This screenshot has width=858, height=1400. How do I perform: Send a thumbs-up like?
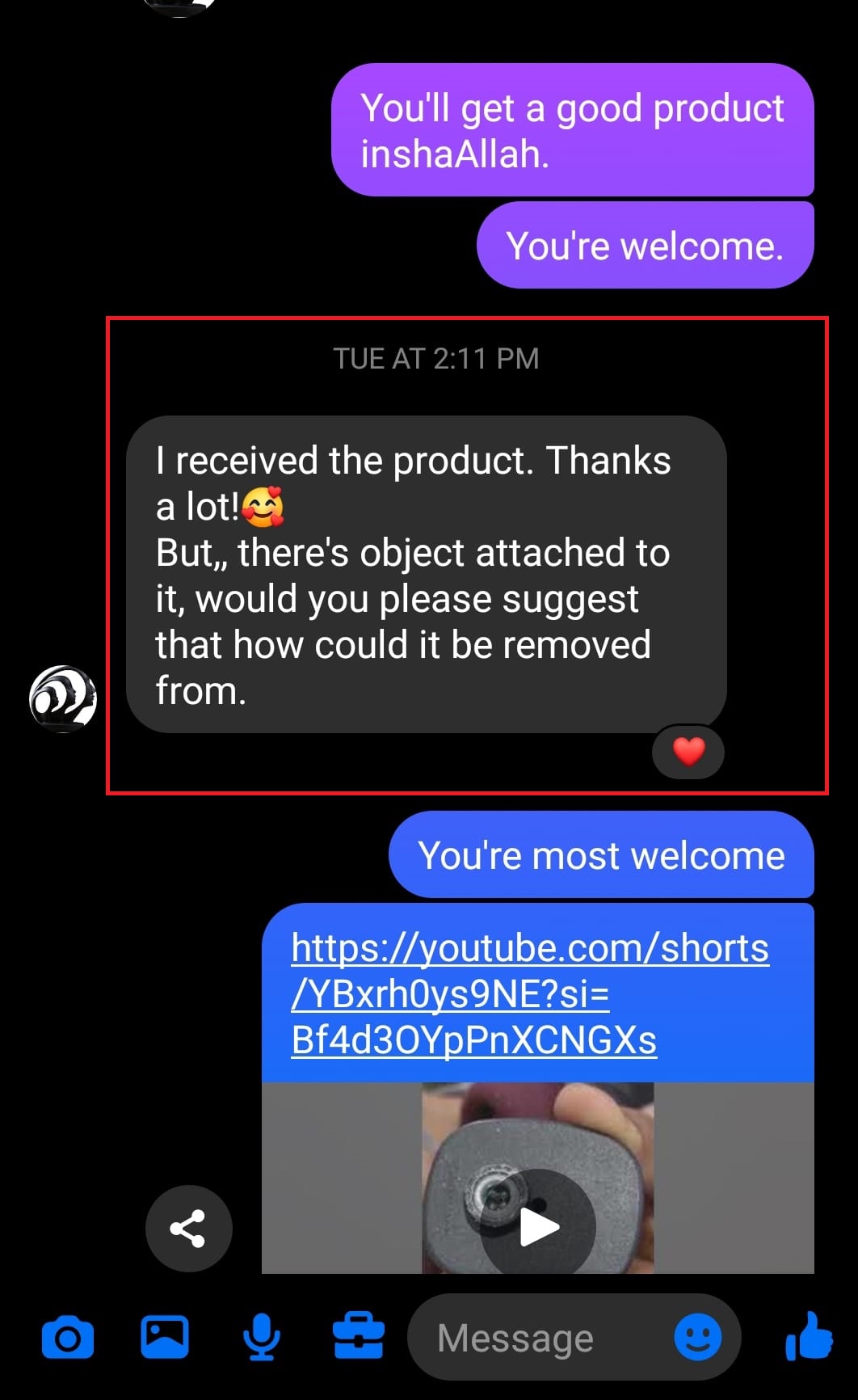809,1337
